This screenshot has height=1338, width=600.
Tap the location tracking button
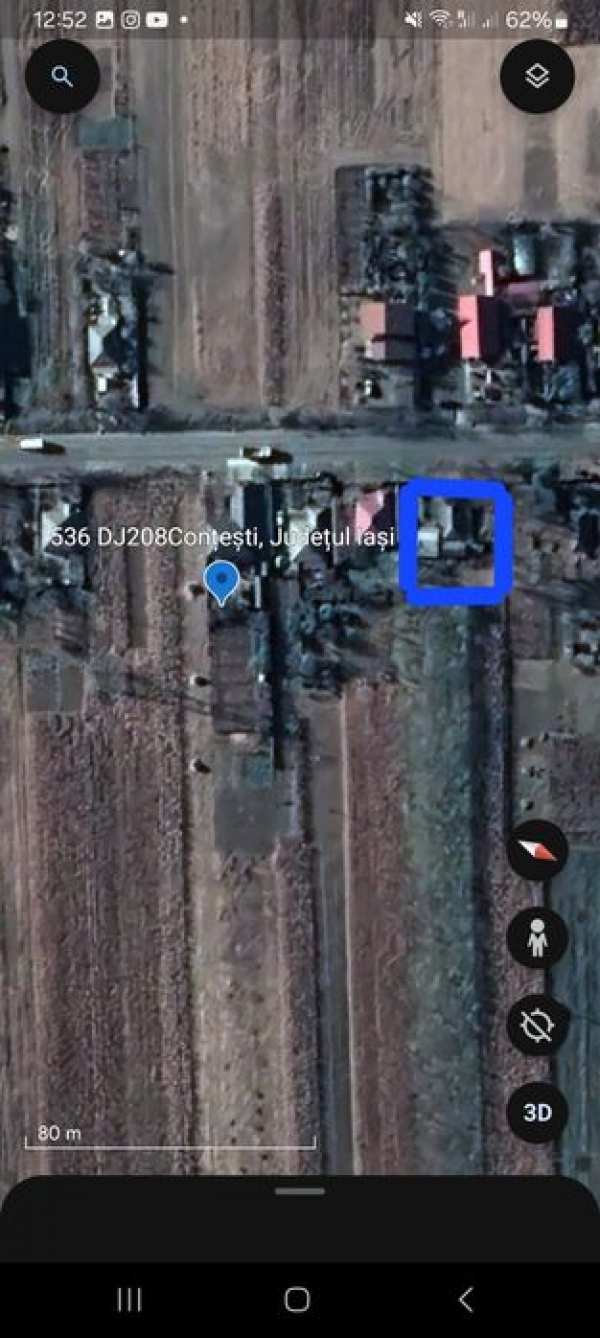537,1025
